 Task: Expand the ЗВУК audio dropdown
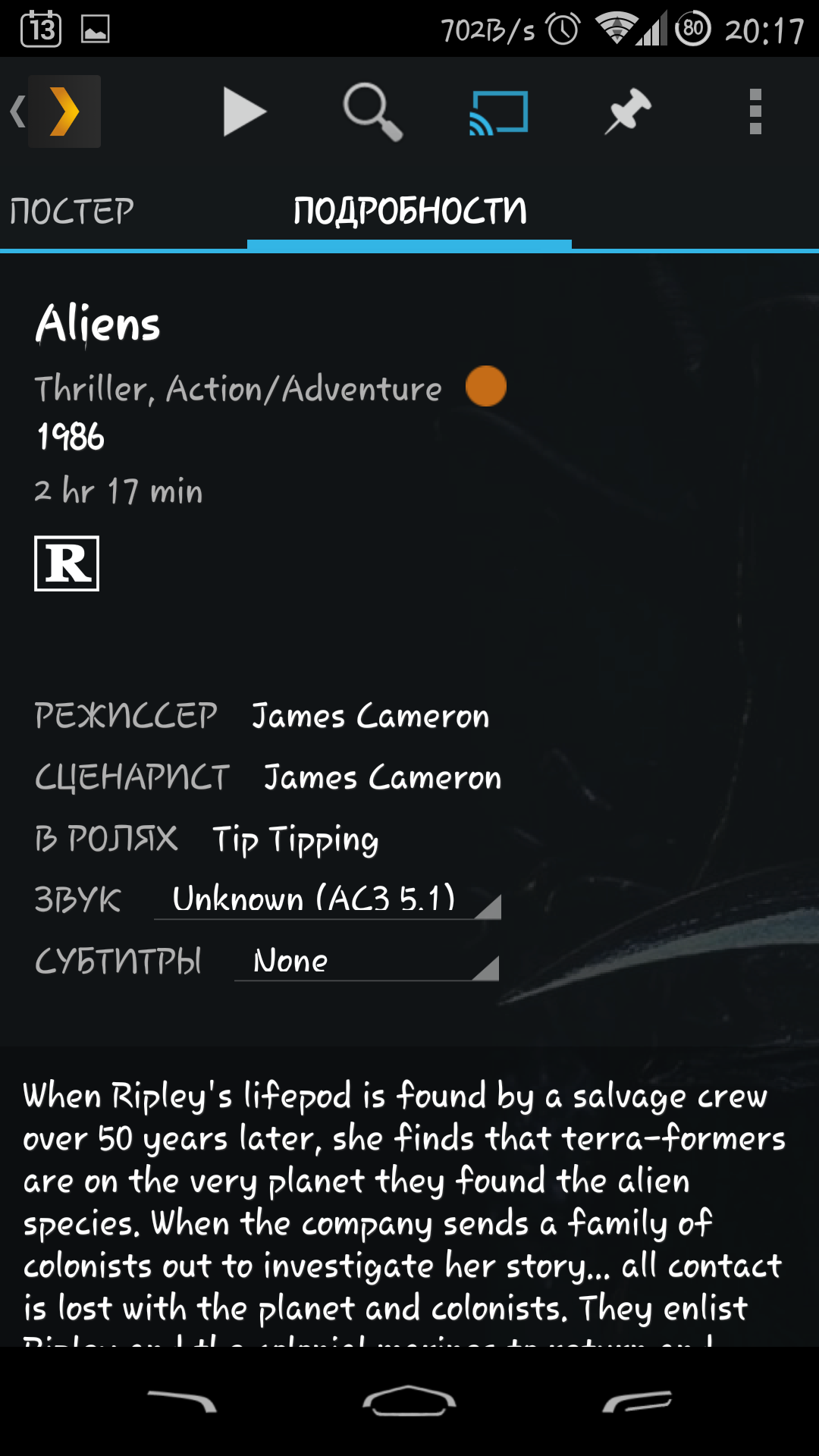(x=327, y=900)
